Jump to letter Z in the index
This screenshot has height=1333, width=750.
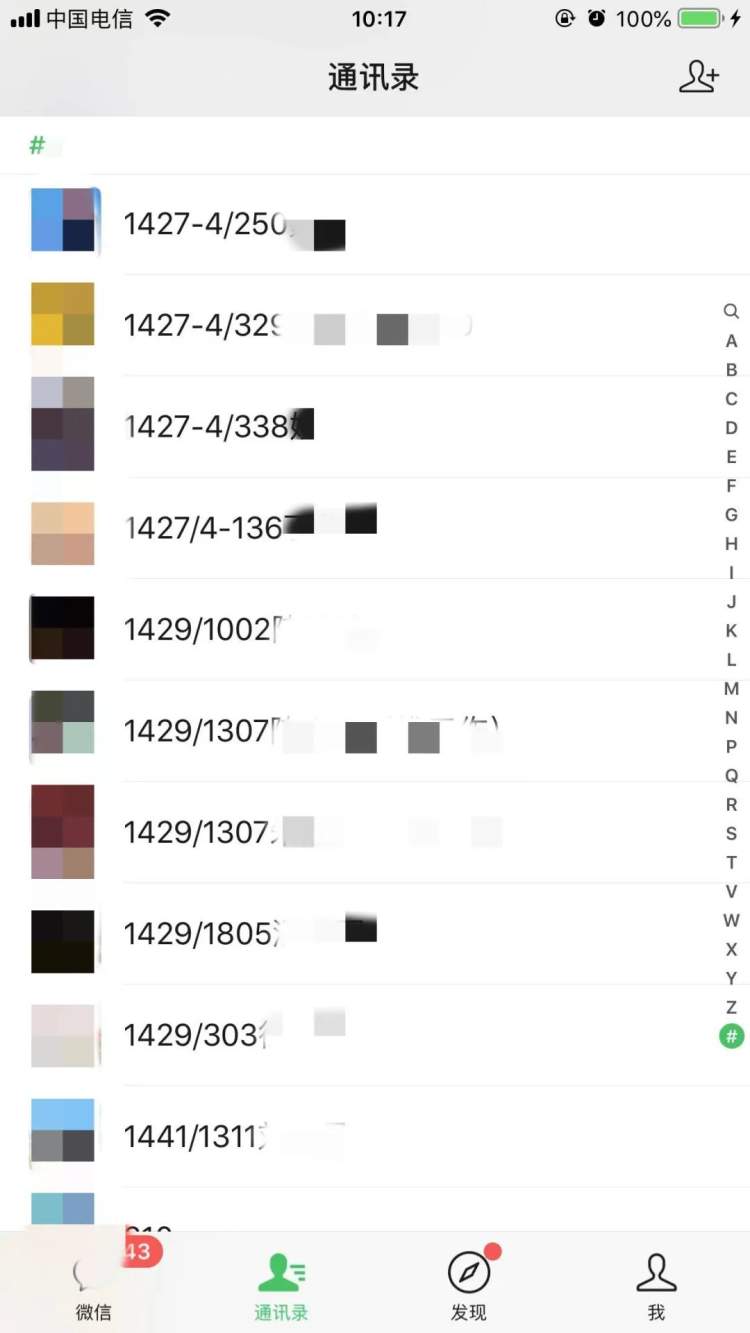click(731, 1007)
